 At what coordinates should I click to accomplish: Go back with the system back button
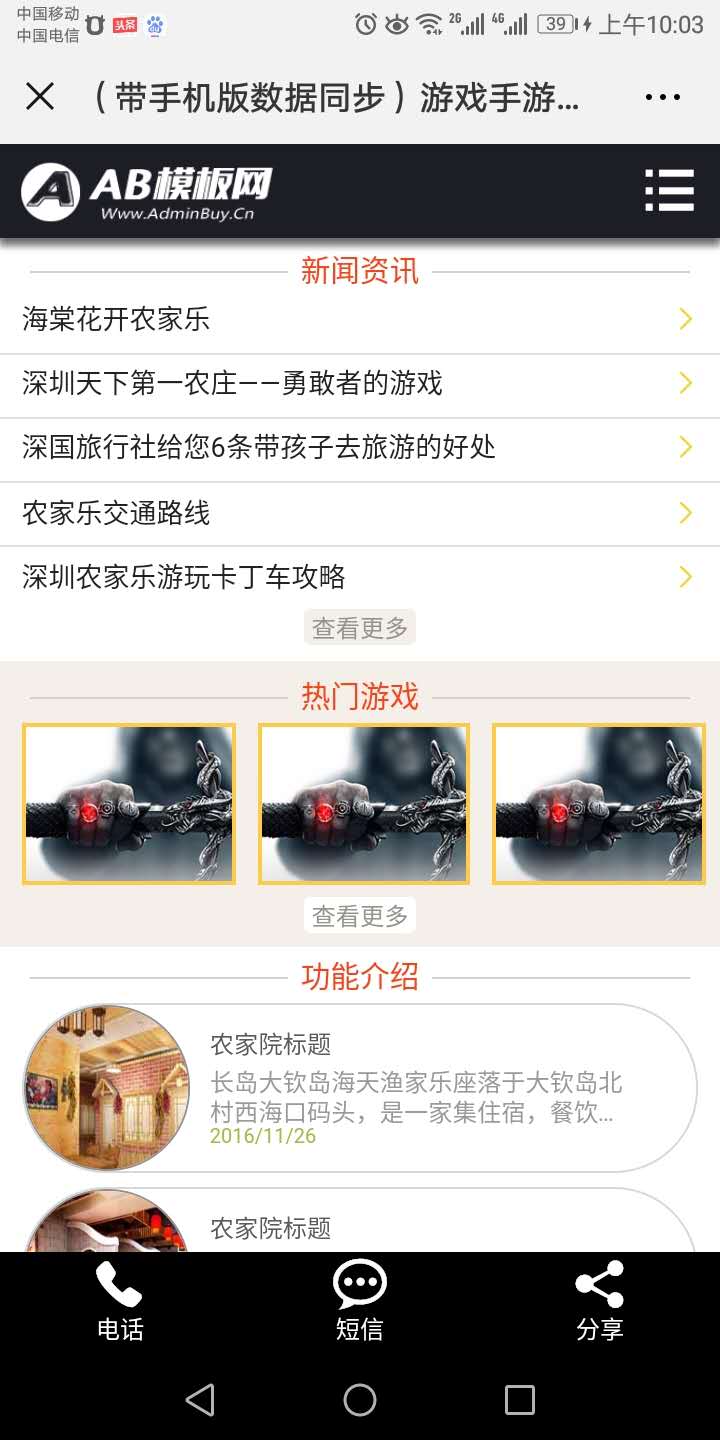(x=200, y=1400)
